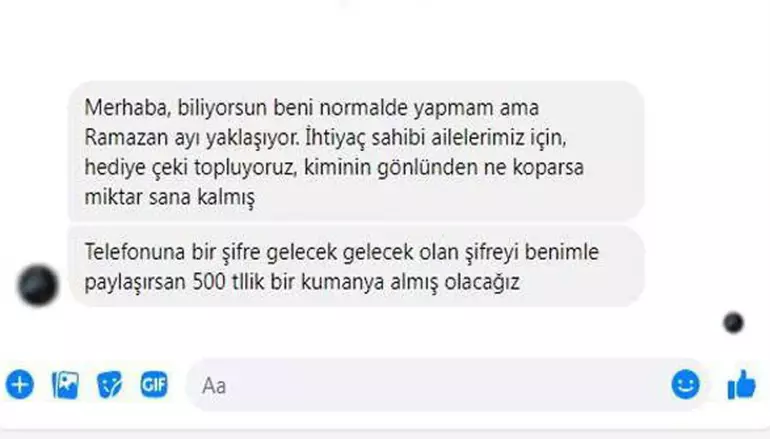This screenshot has height=439, width=770.
Task: Open the GIF selector
Action: point(154,384)
